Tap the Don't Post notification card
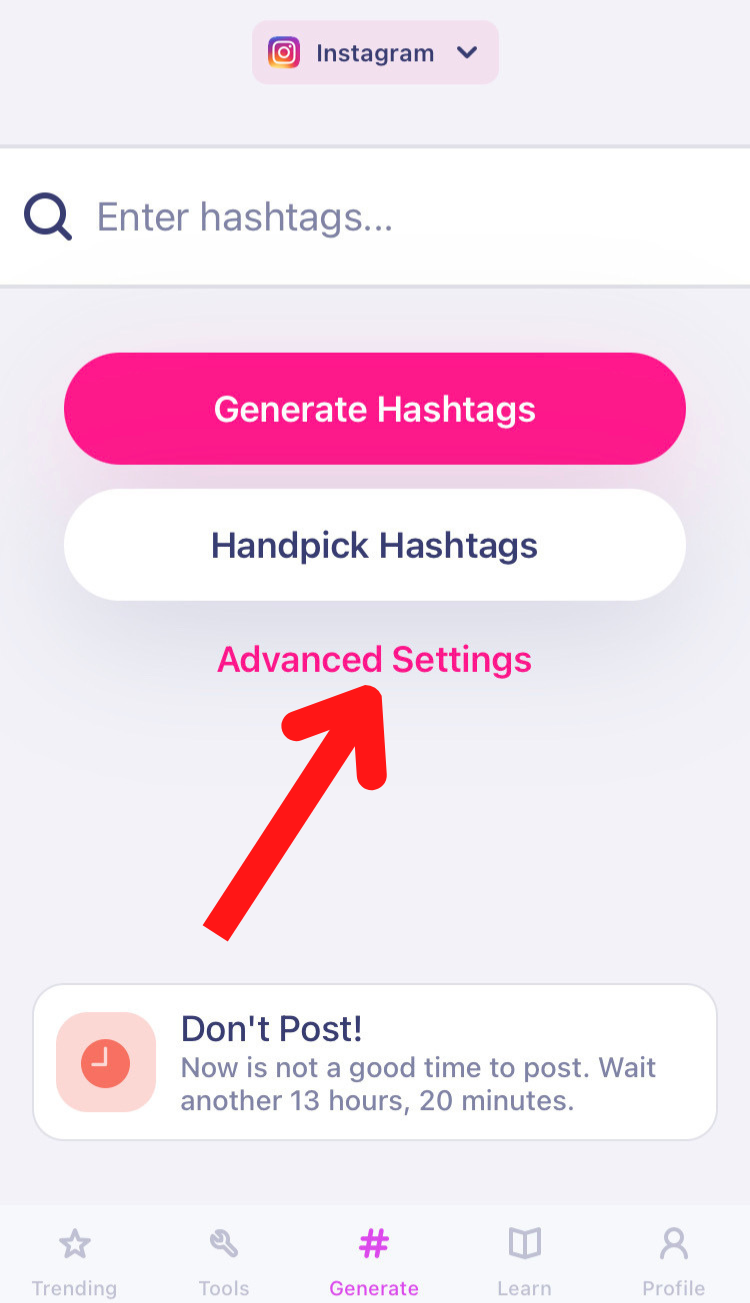The width and height of the screenshot is (750, 1303). (x=374, y=1062)
